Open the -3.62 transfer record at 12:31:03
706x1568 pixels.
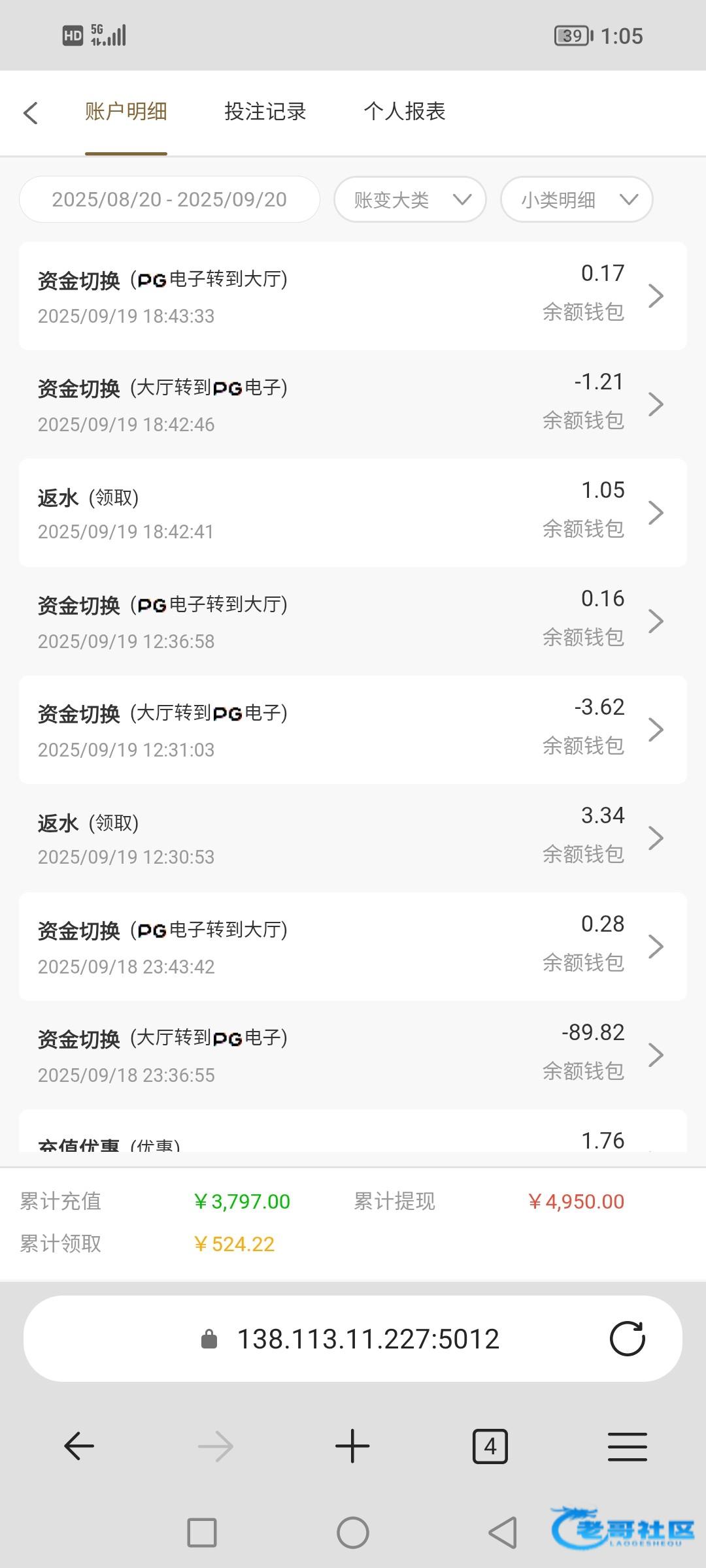point(353,730)
